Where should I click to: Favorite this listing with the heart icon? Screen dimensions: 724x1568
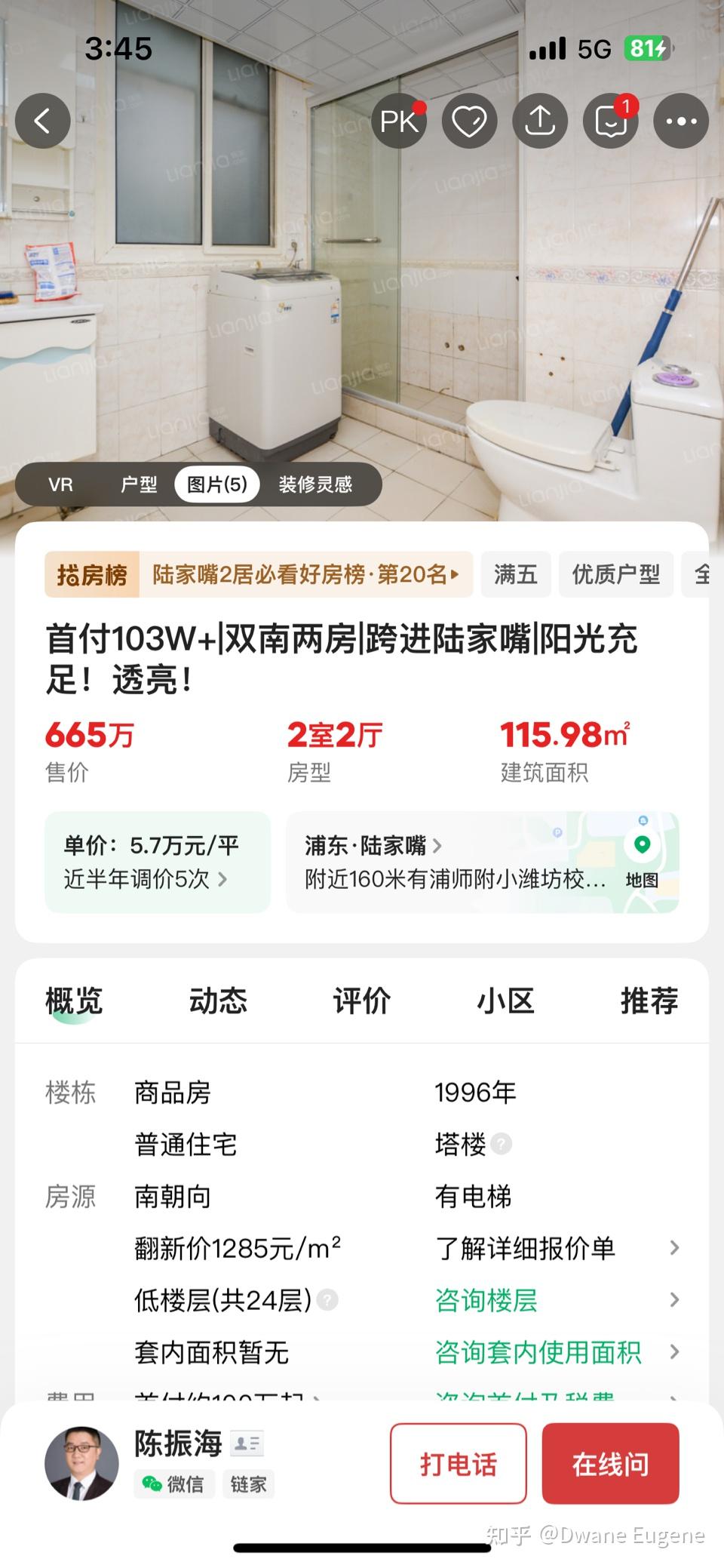click(x=469, y=121)
